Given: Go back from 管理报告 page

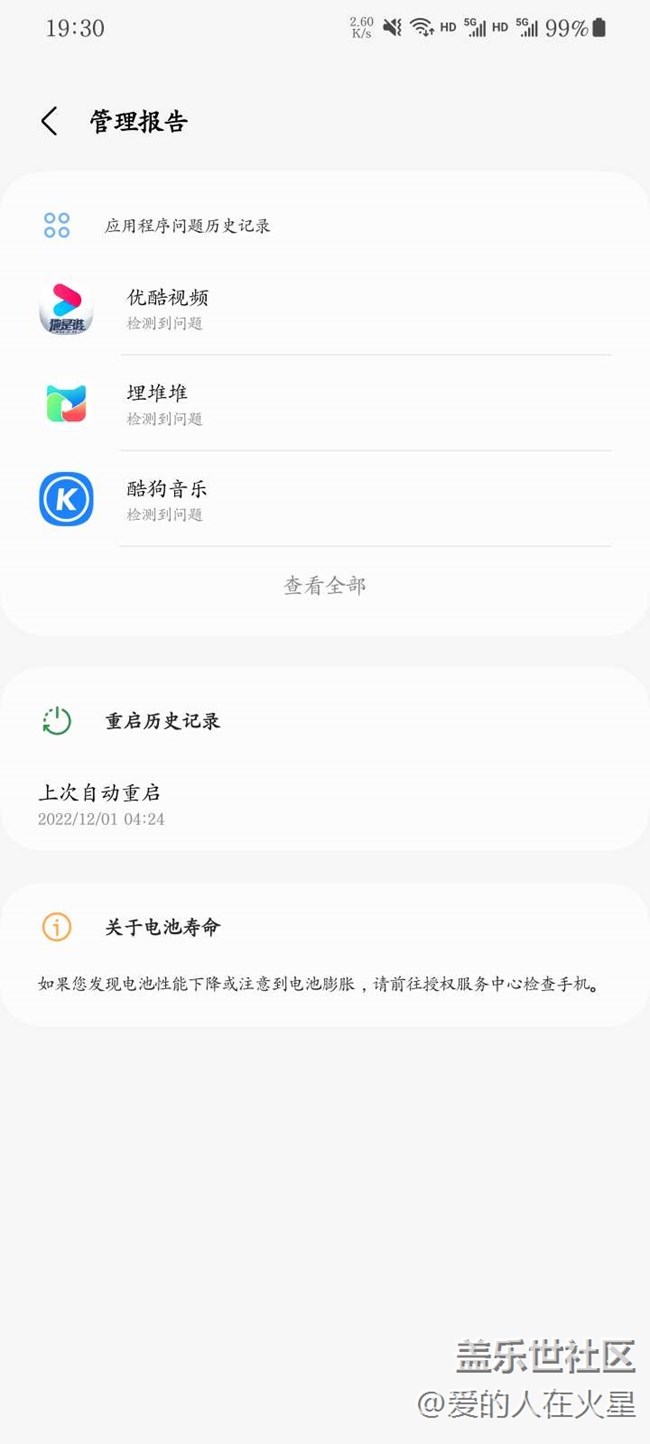Looking at the screenshot, I should [49, 122].
